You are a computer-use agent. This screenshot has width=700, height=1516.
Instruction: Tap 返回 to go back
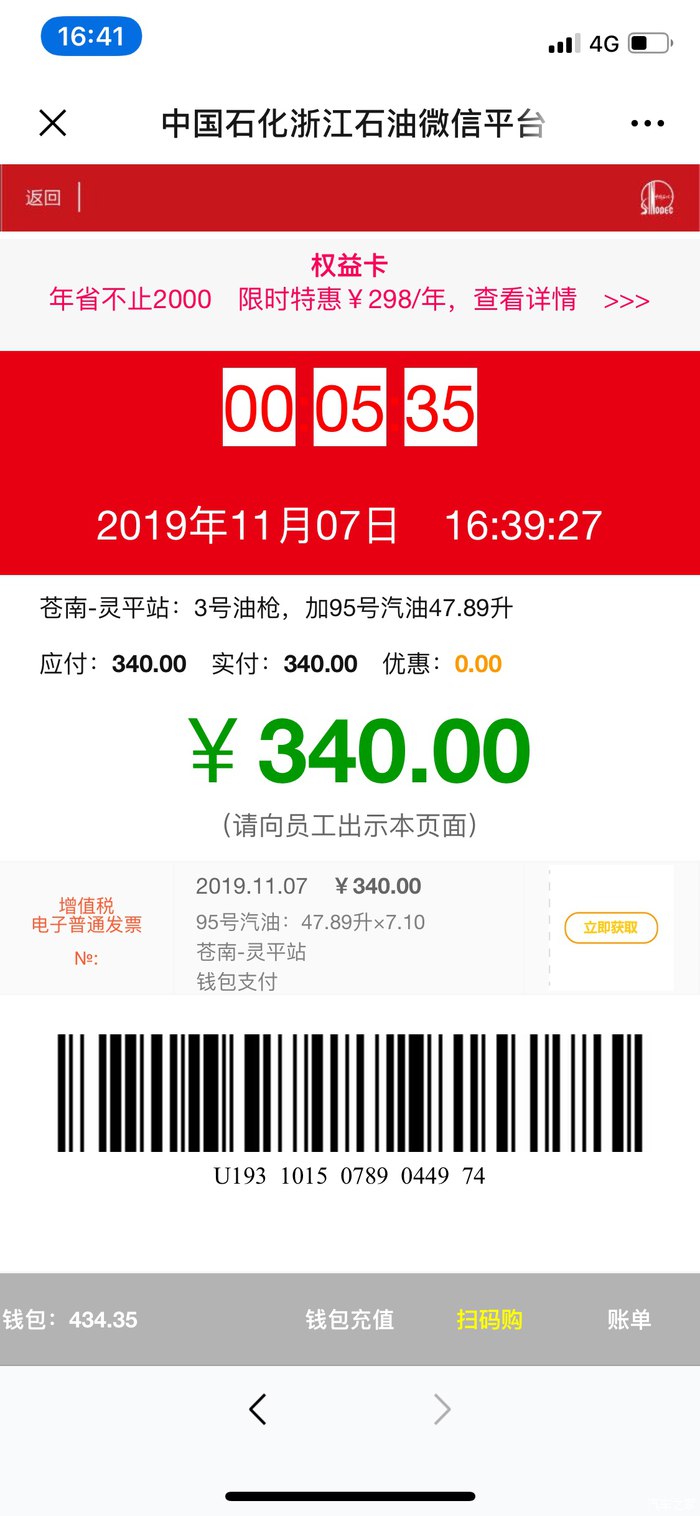43,198
